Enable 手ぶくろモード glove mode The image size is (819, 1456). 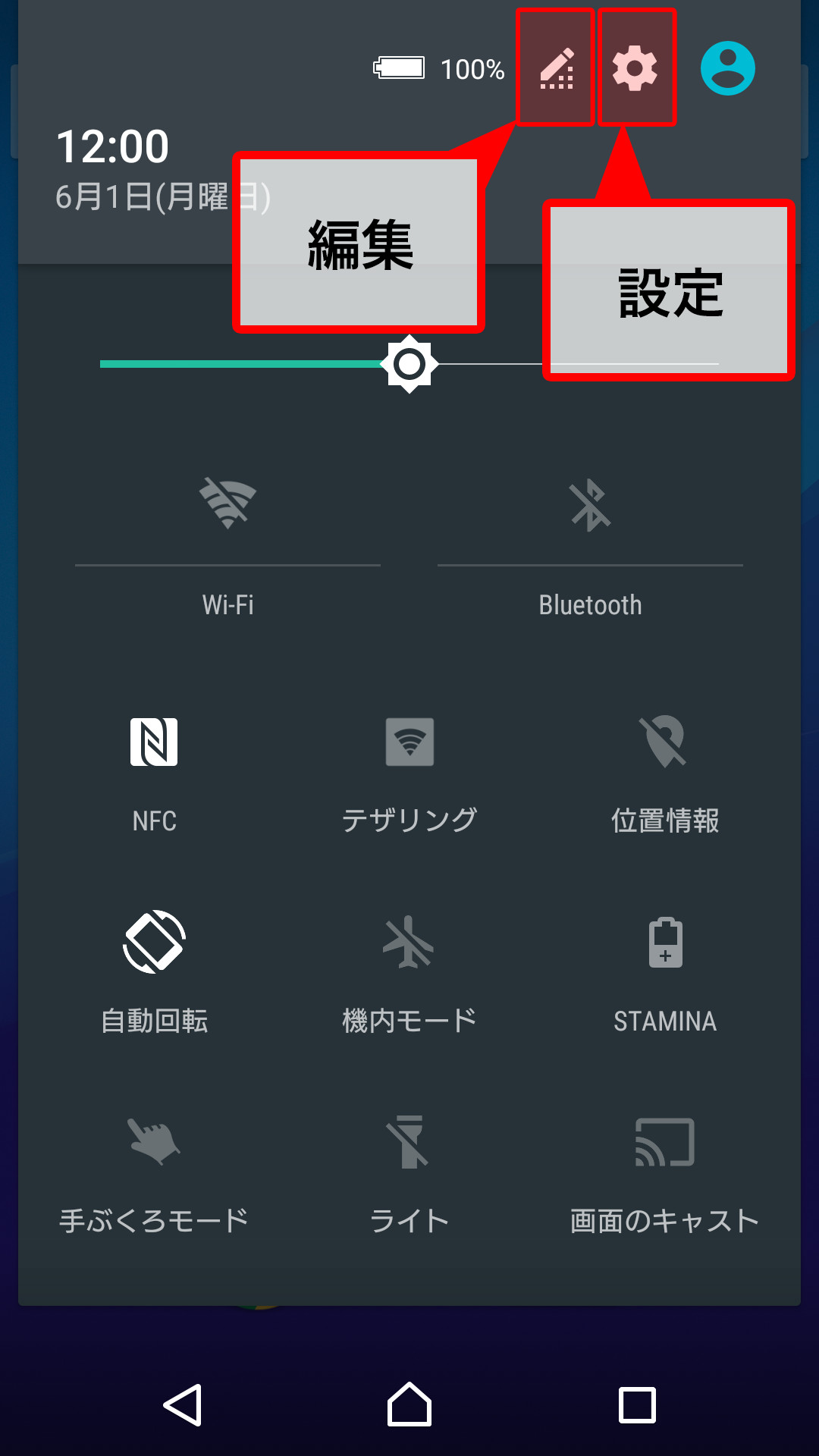tap(154, 1141)
